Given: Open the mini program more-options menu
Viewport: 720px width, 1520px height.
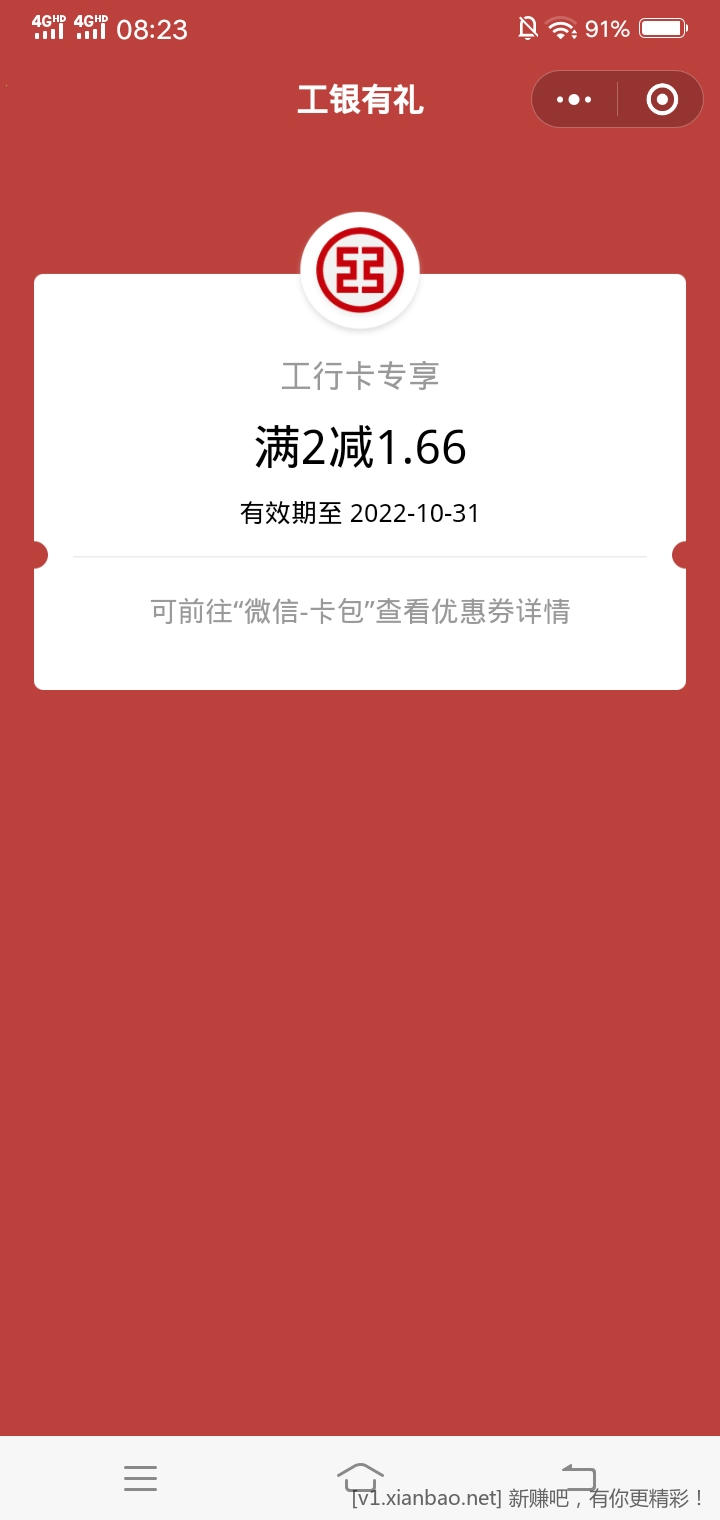Looking at the screenshot, I should [x=574, y=99].
